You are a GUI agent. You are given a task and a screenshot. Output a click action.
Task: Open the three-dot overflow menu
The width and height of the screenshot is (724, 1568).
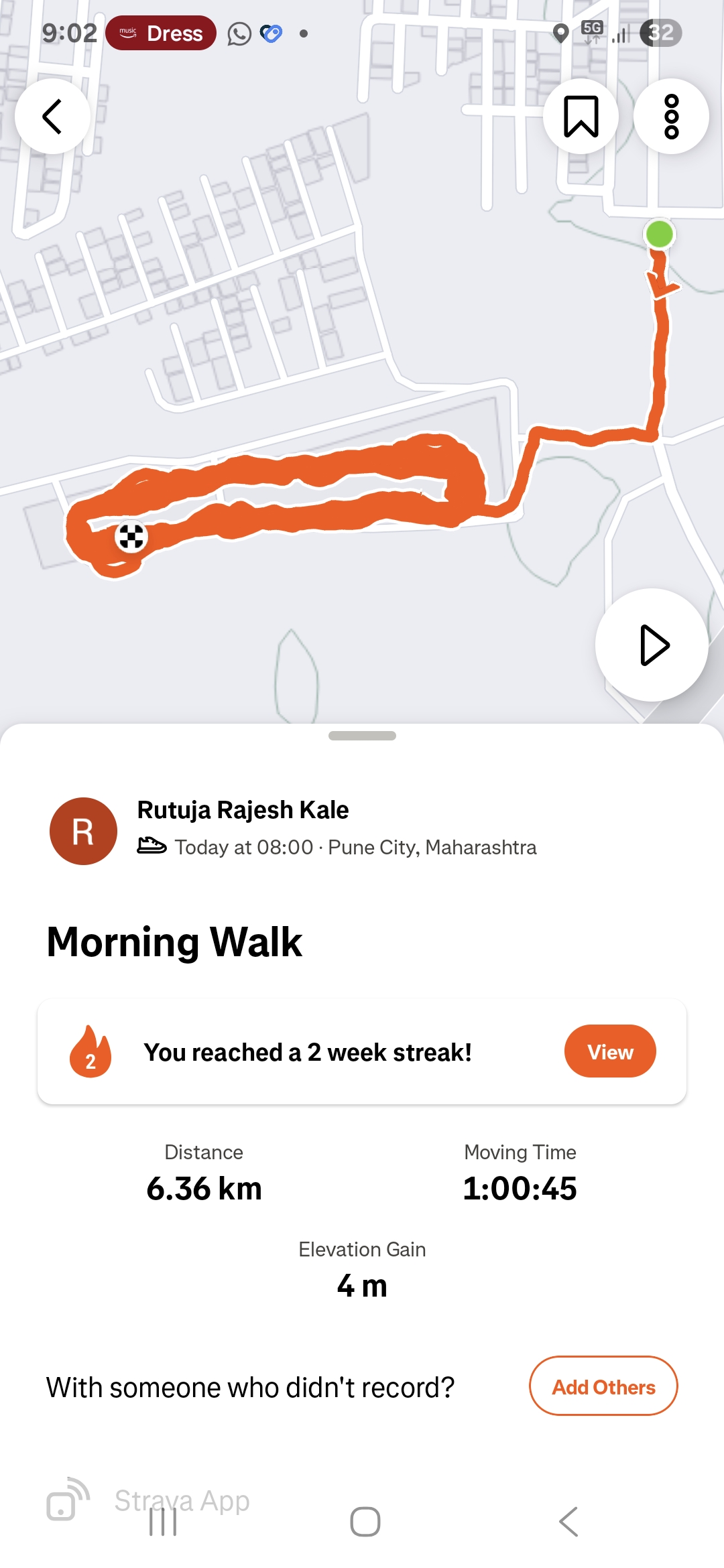tap(671, 117)
